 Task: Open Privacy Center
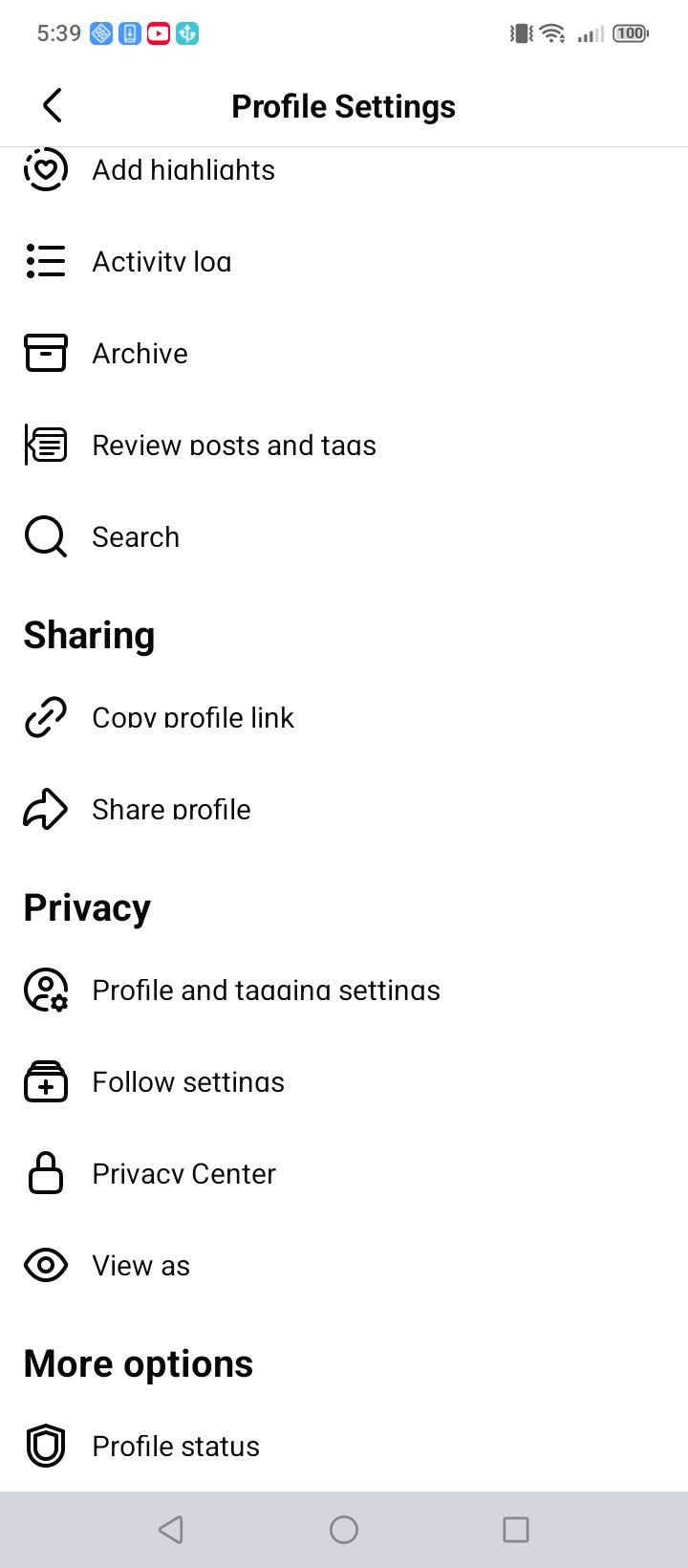tap(344, 1173)
